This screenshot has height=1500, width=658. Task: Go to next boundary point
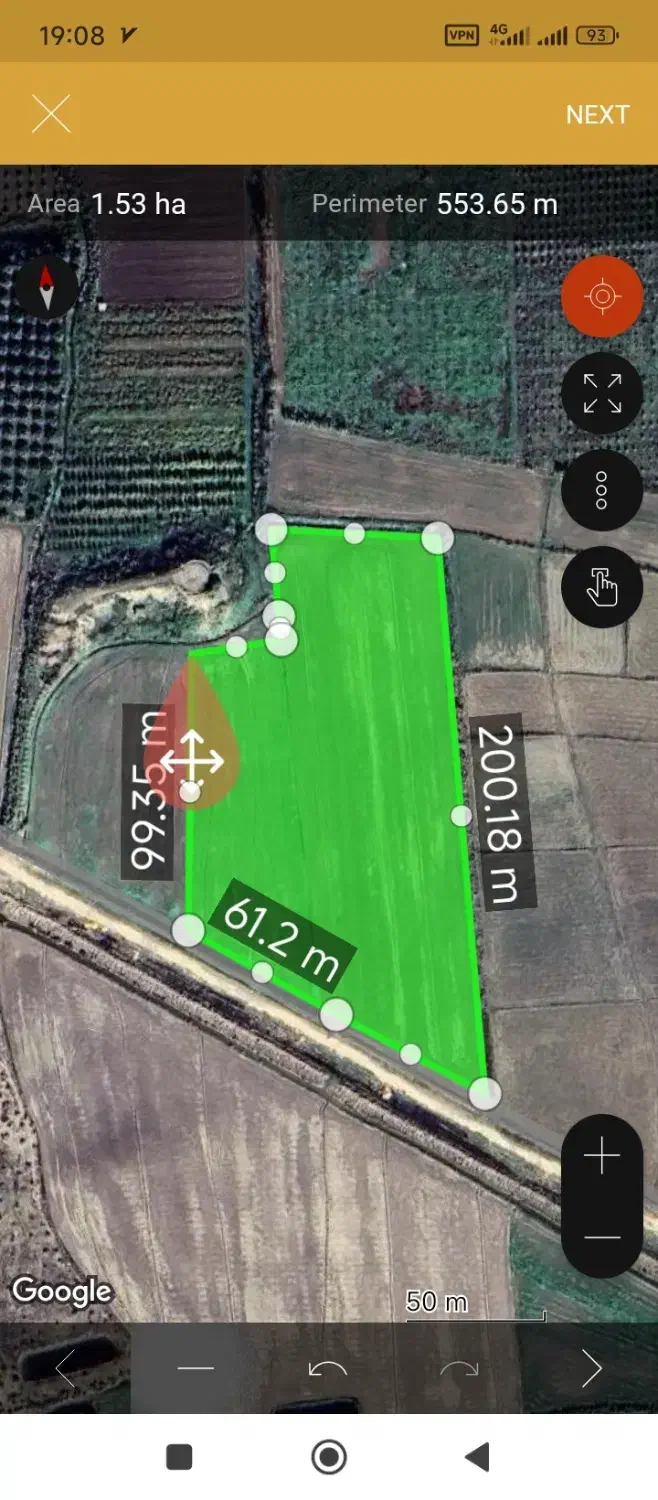592,1369
